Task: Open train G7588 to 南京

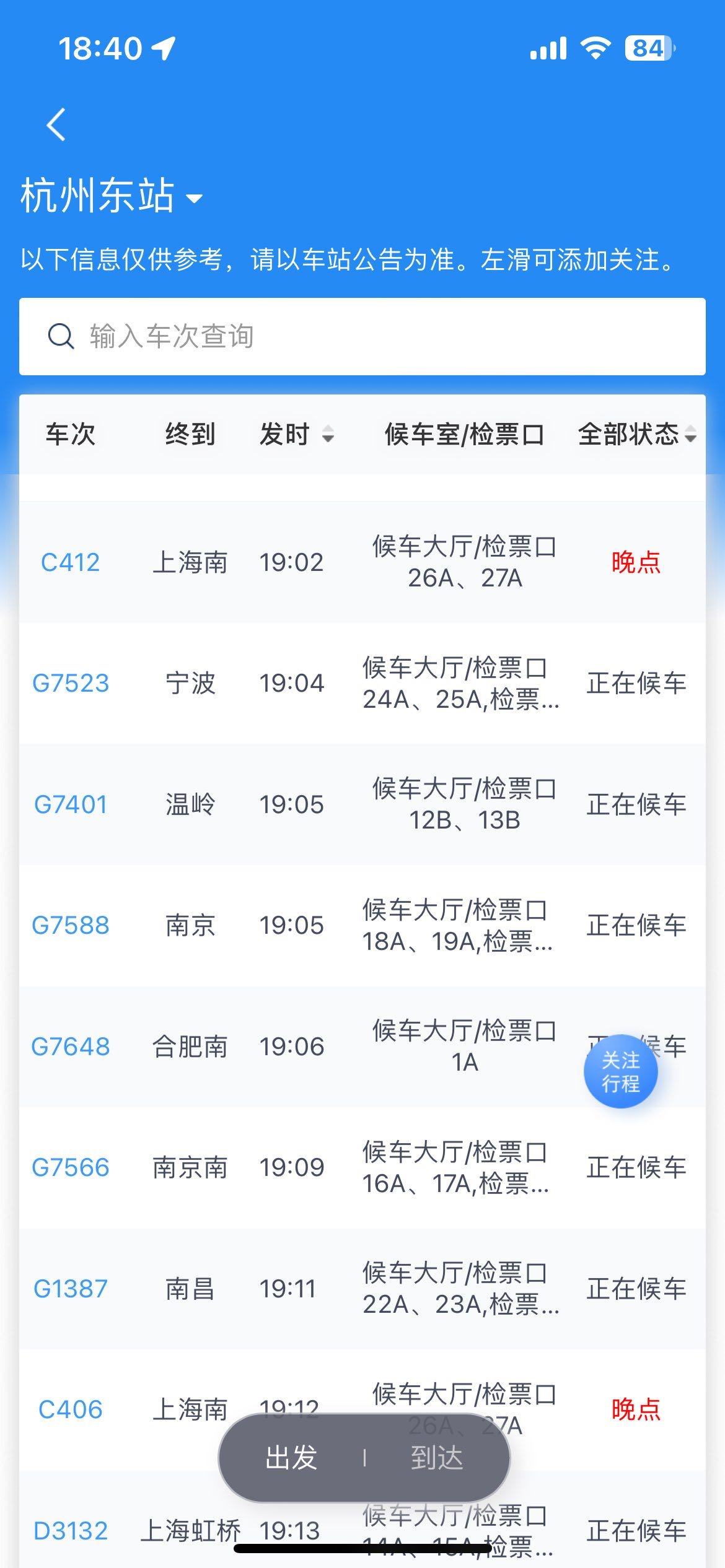Action: (70, 925)
